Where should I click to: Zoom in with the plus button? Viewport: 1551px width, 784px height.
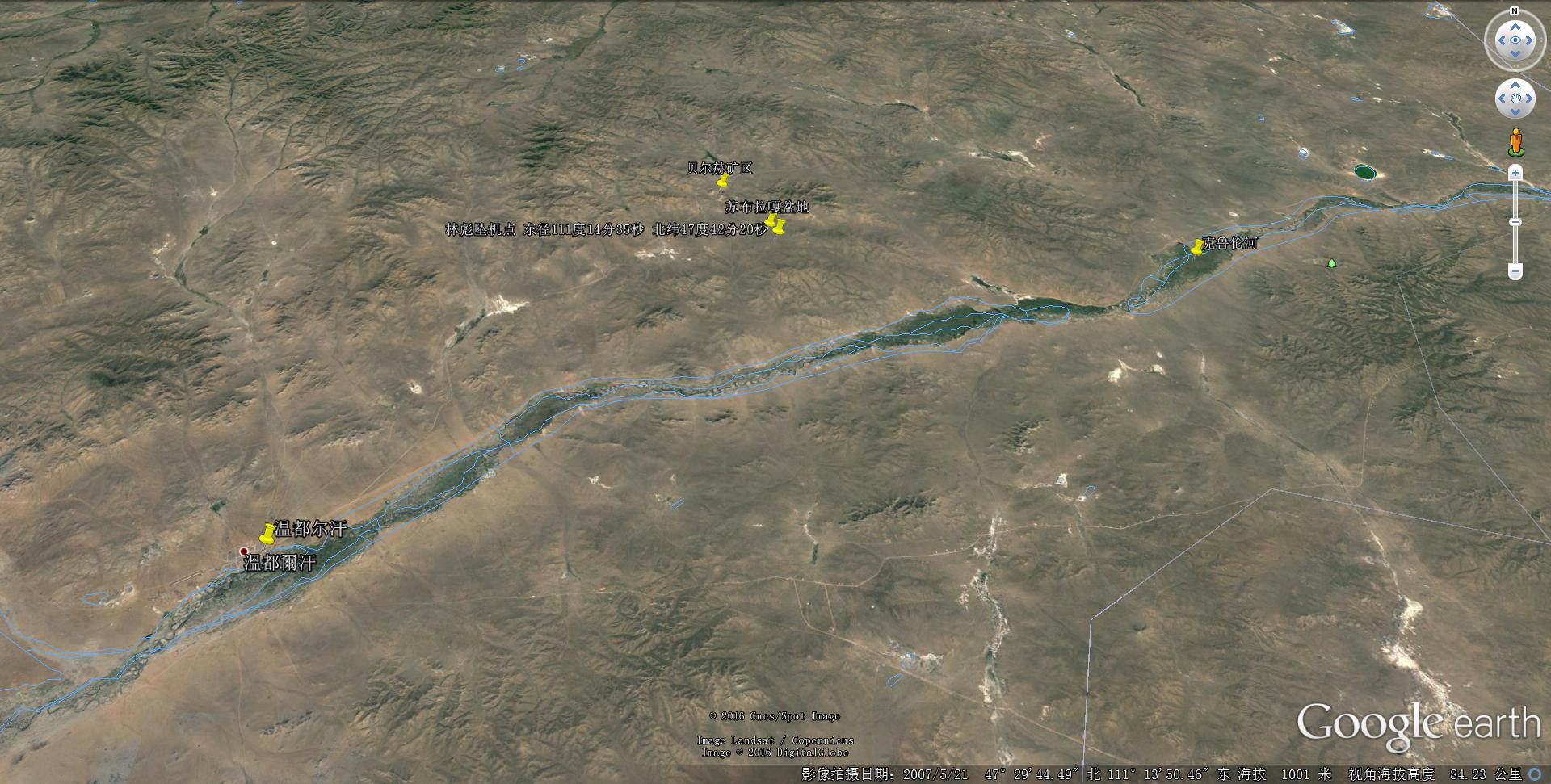(x=1515, y=172)
